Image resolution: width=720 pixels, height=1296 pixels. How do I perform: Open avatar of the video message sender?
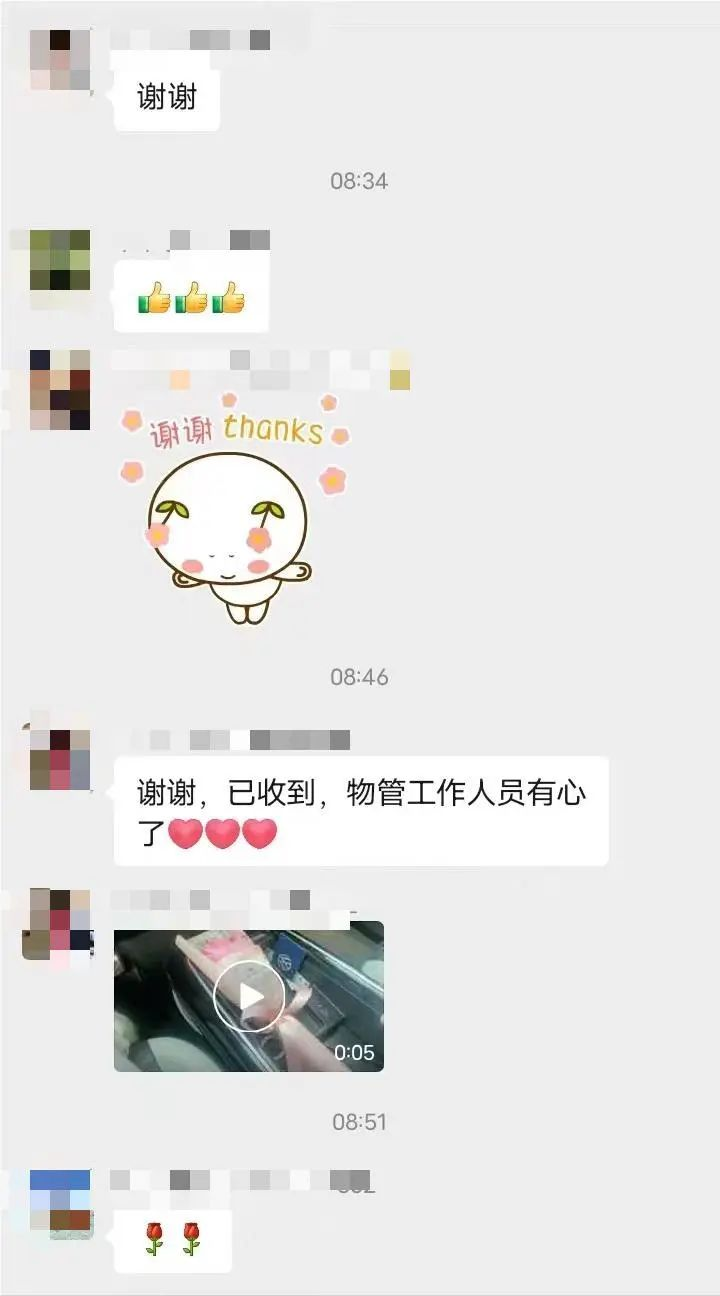(60, 920)
